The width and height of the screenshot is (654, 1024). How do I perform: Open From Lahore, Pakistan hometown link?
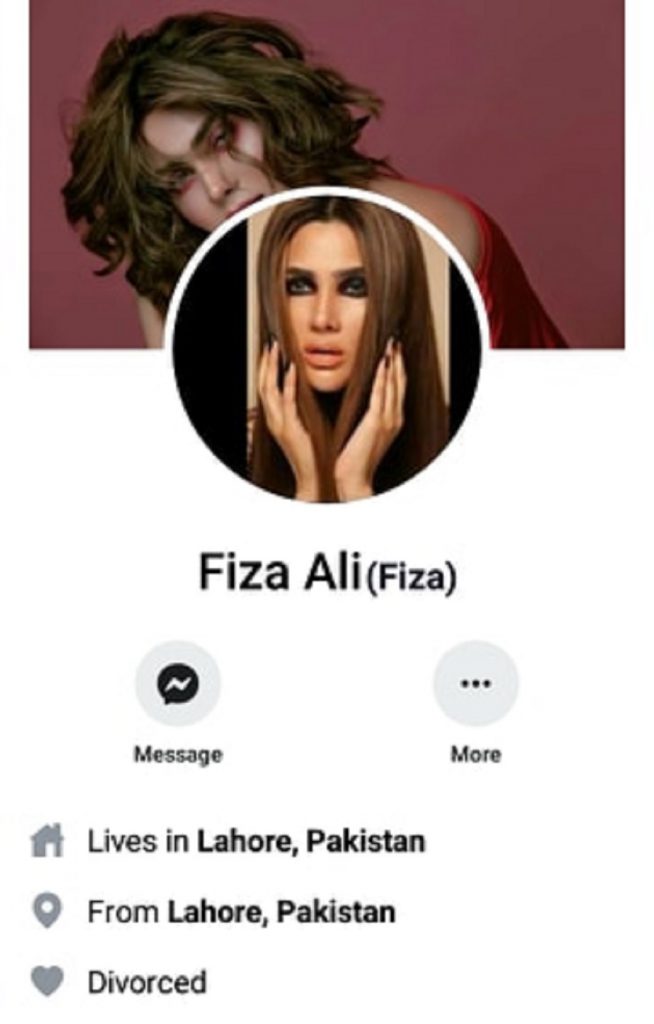[x=280, y=912]
